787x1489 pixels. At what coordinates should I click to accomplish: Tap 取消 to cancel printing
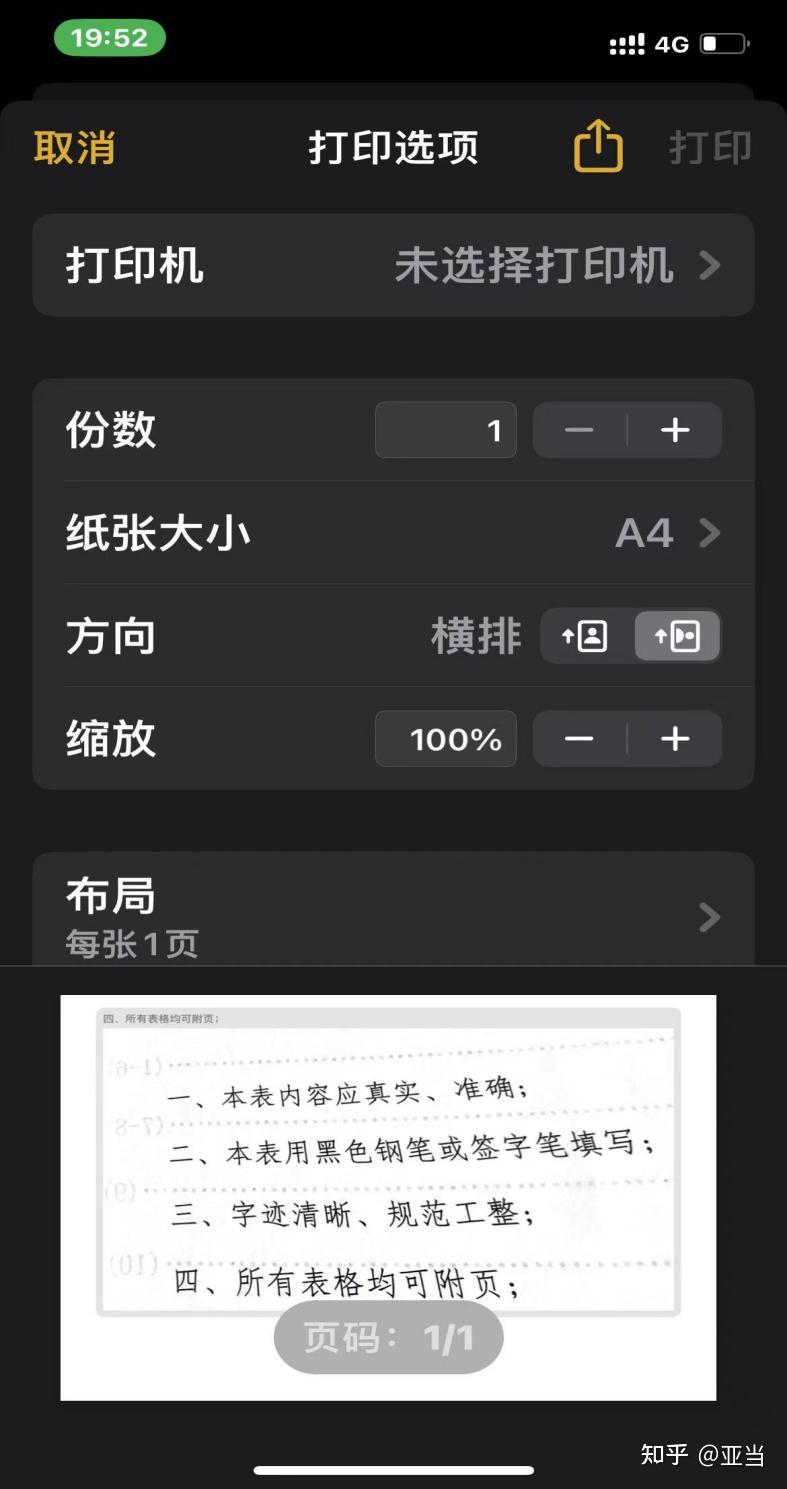coord(75,148)
